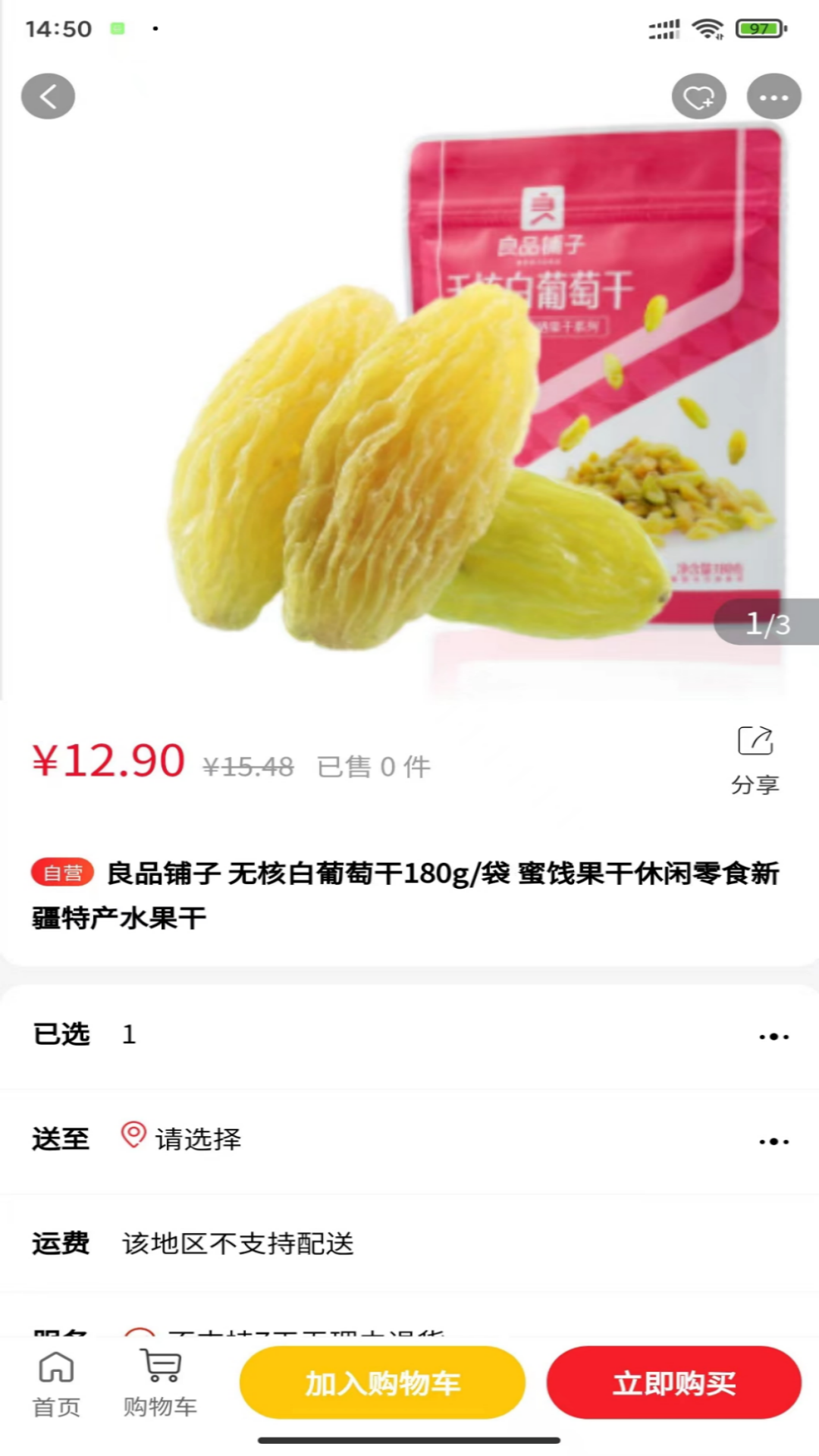This screenshot has height=1456, width=819.
Task: Tap the 分享 share icon
Action: click(755, 743)
